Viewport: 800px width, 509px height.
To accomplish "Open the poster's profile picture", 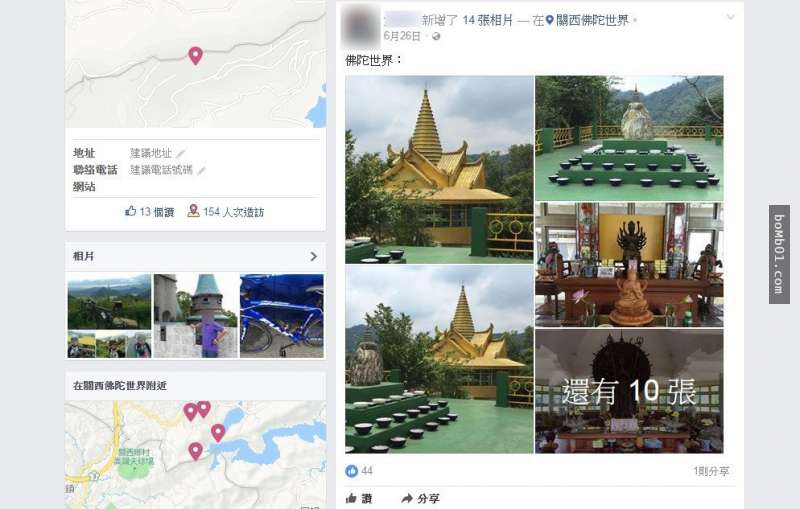I will point(360,25).
